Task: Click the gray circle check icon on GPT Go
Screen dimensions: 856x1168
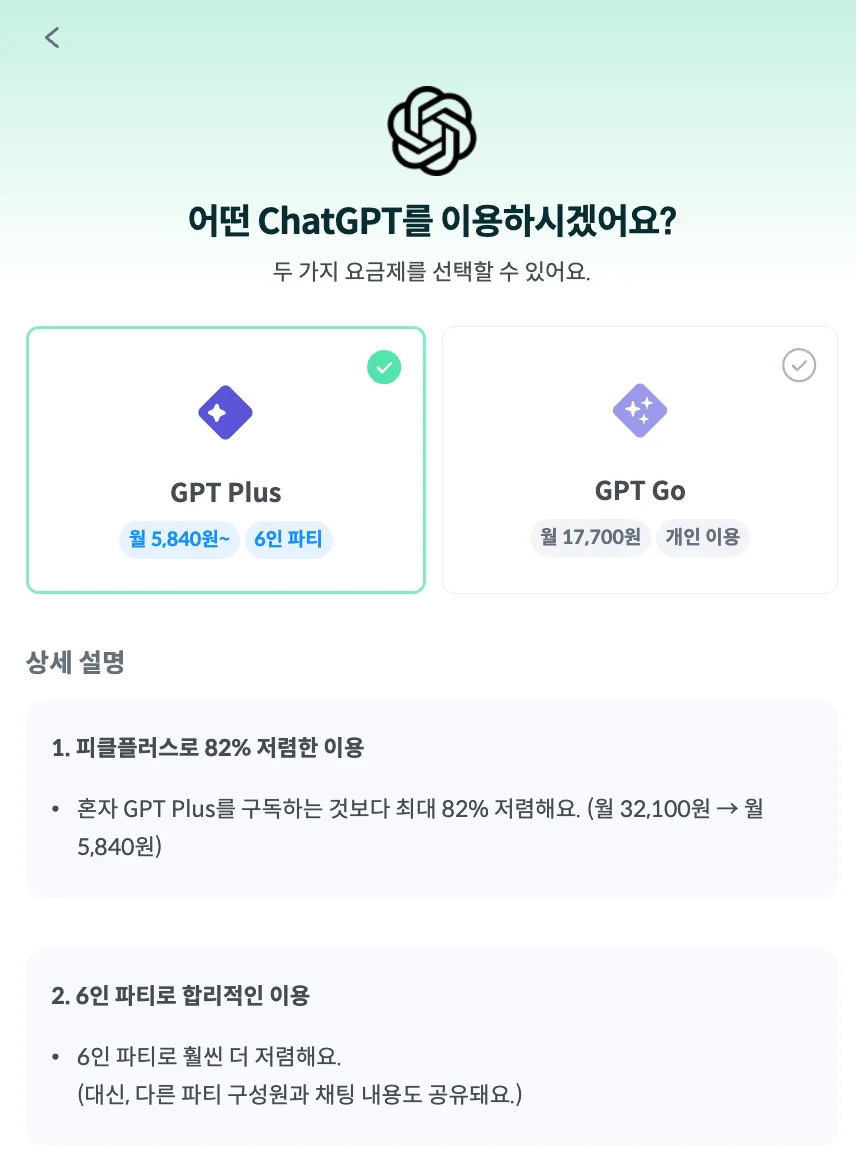Action: click(798, 366)
